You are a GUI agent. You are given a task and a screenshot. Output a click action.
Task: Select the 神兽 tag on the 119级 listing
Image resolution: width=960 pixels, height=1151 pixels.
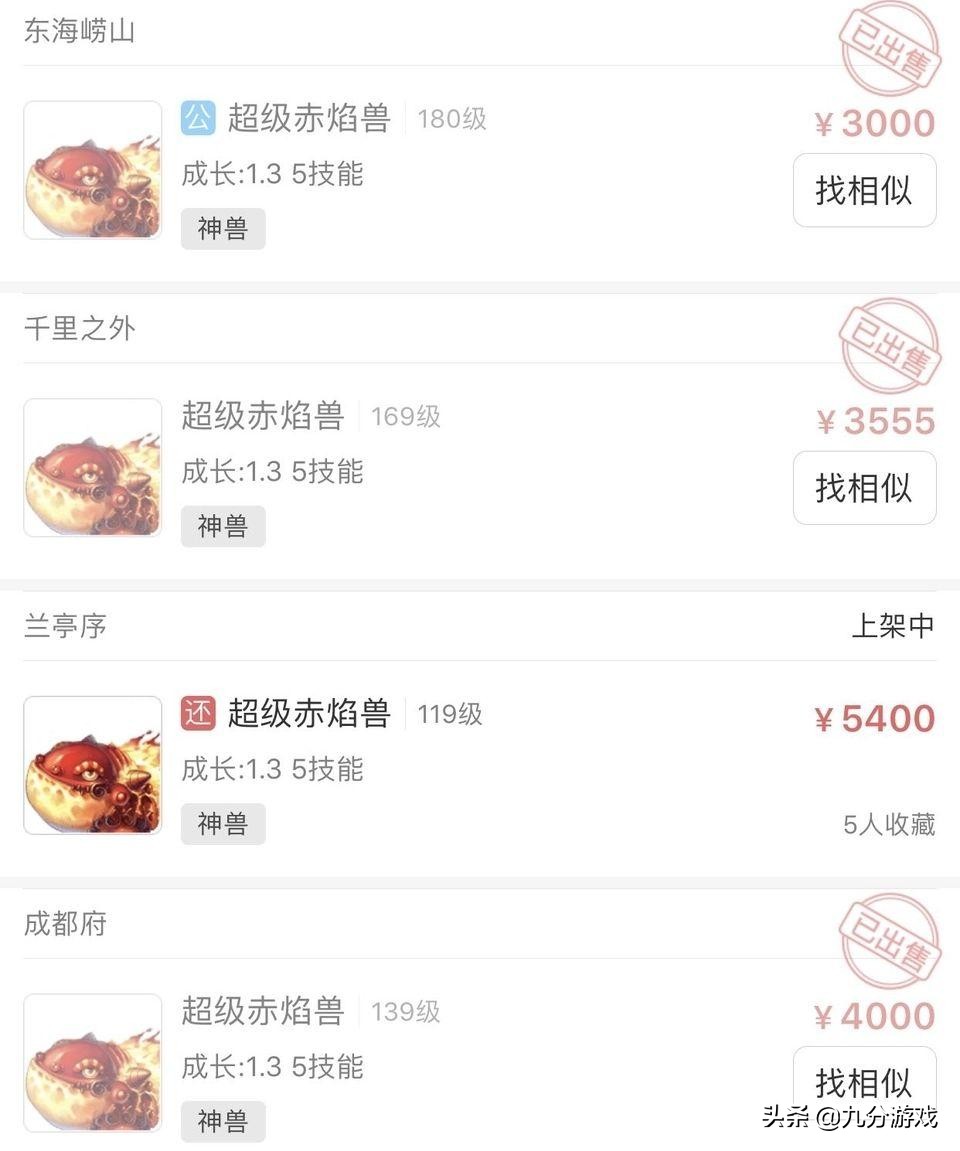(x=222, y=824)
